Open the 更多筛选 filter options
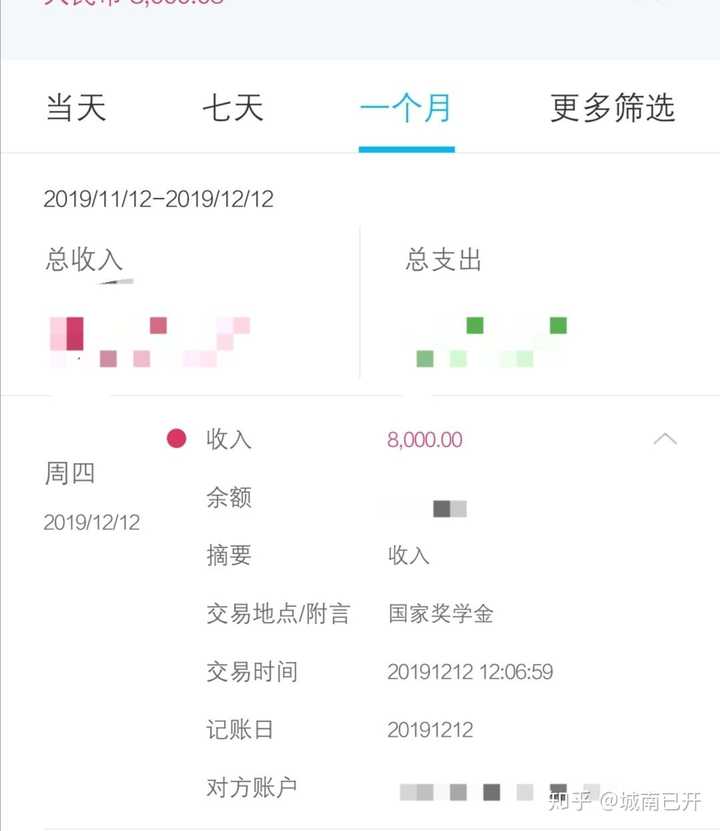 pos(612,108)
